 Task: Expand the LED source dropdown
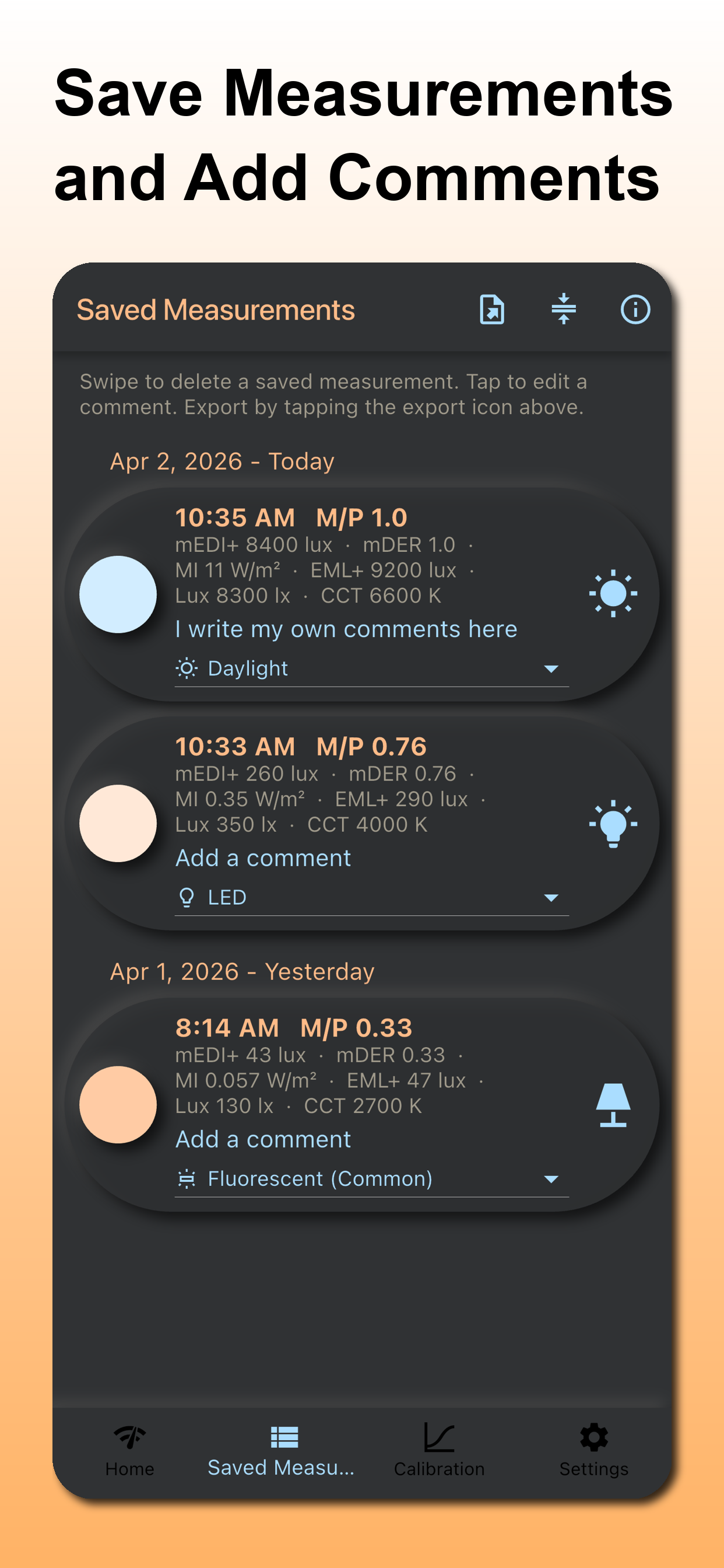tap(370, 897)
